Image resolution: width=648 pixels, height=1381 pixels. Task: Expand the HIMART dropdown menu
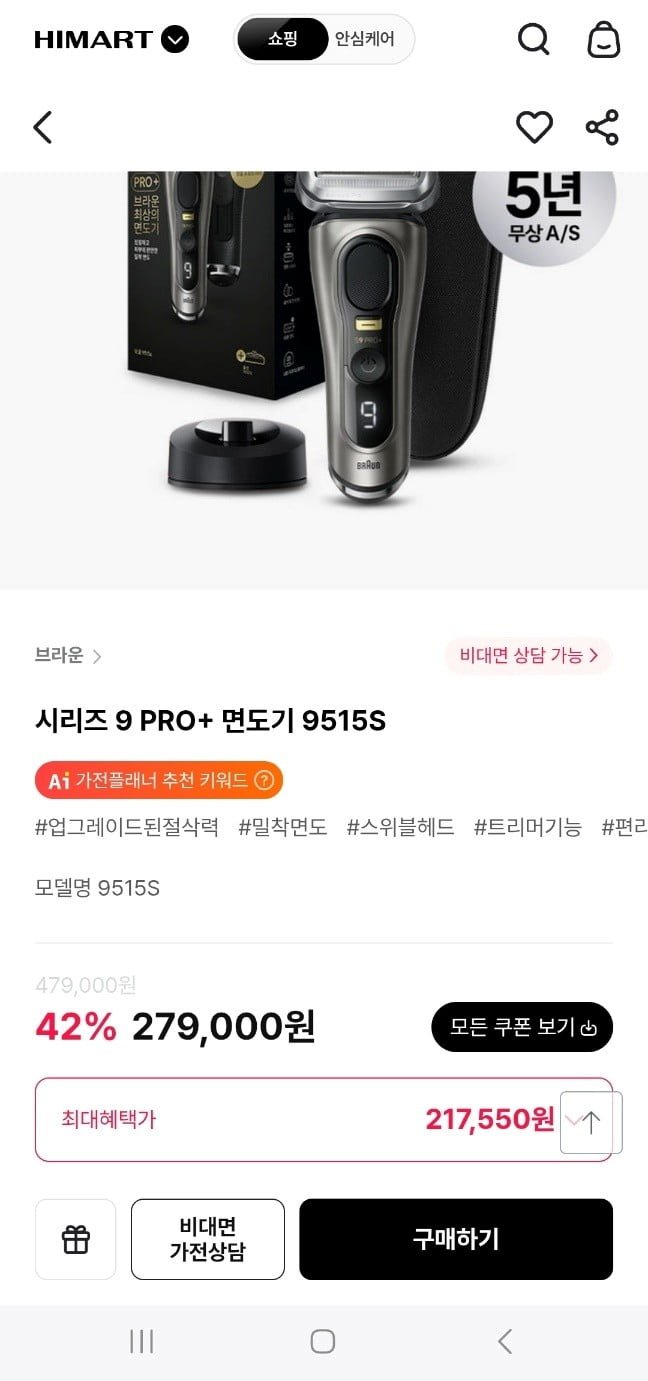175,40
